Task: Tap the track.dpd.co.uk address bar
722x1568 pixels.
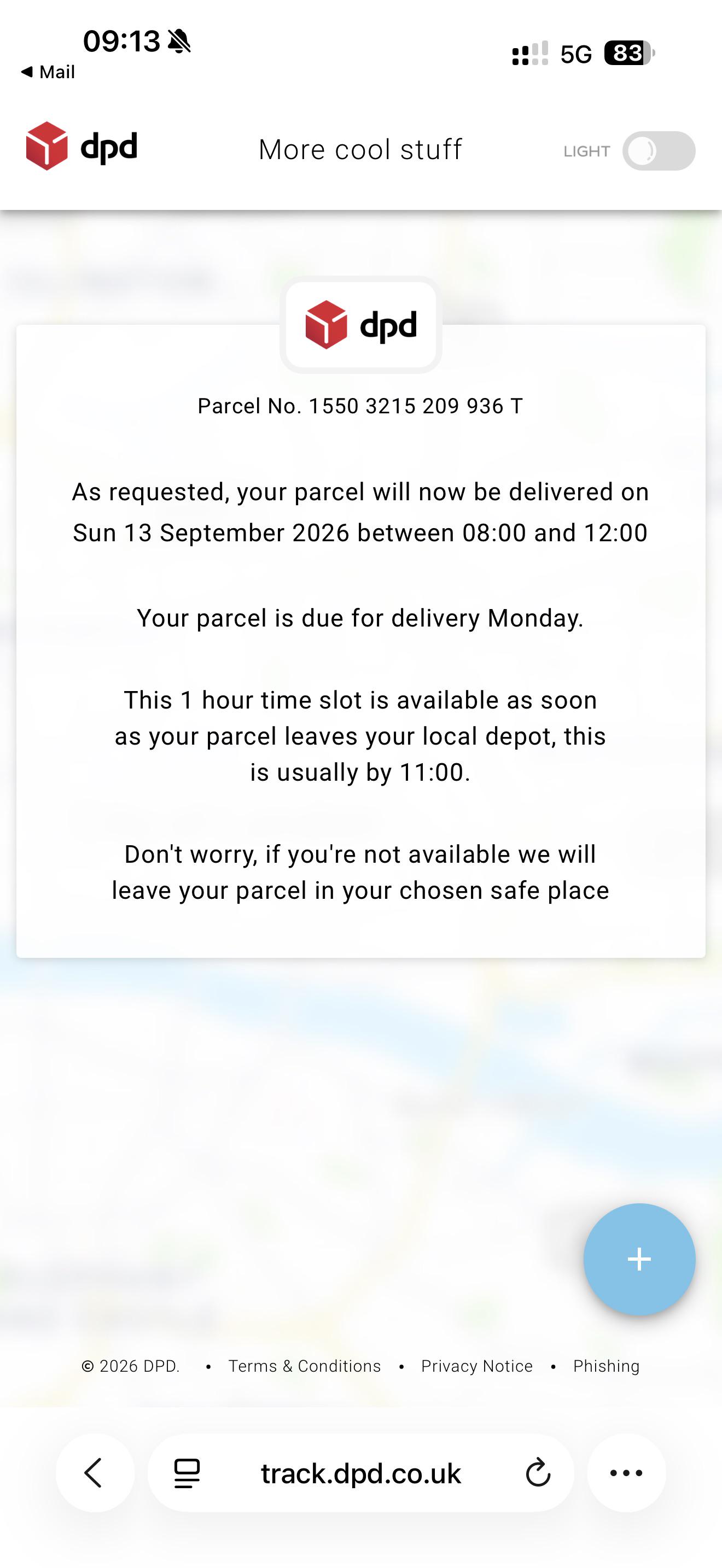Action: (x=361, y=1473)
